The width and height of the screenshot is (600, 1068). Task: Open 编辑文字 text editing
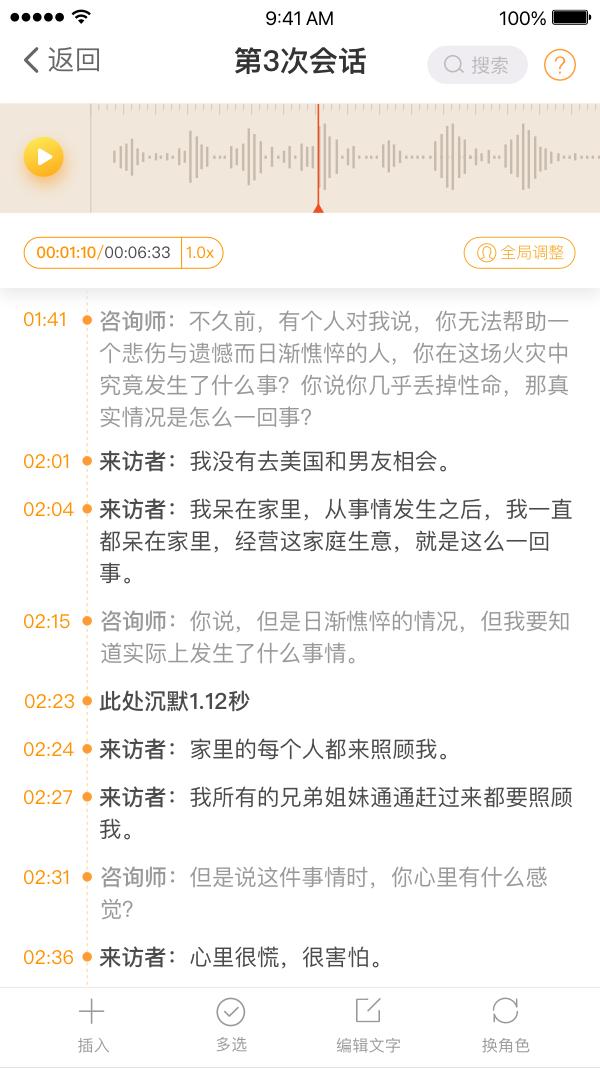(368, 1025)
